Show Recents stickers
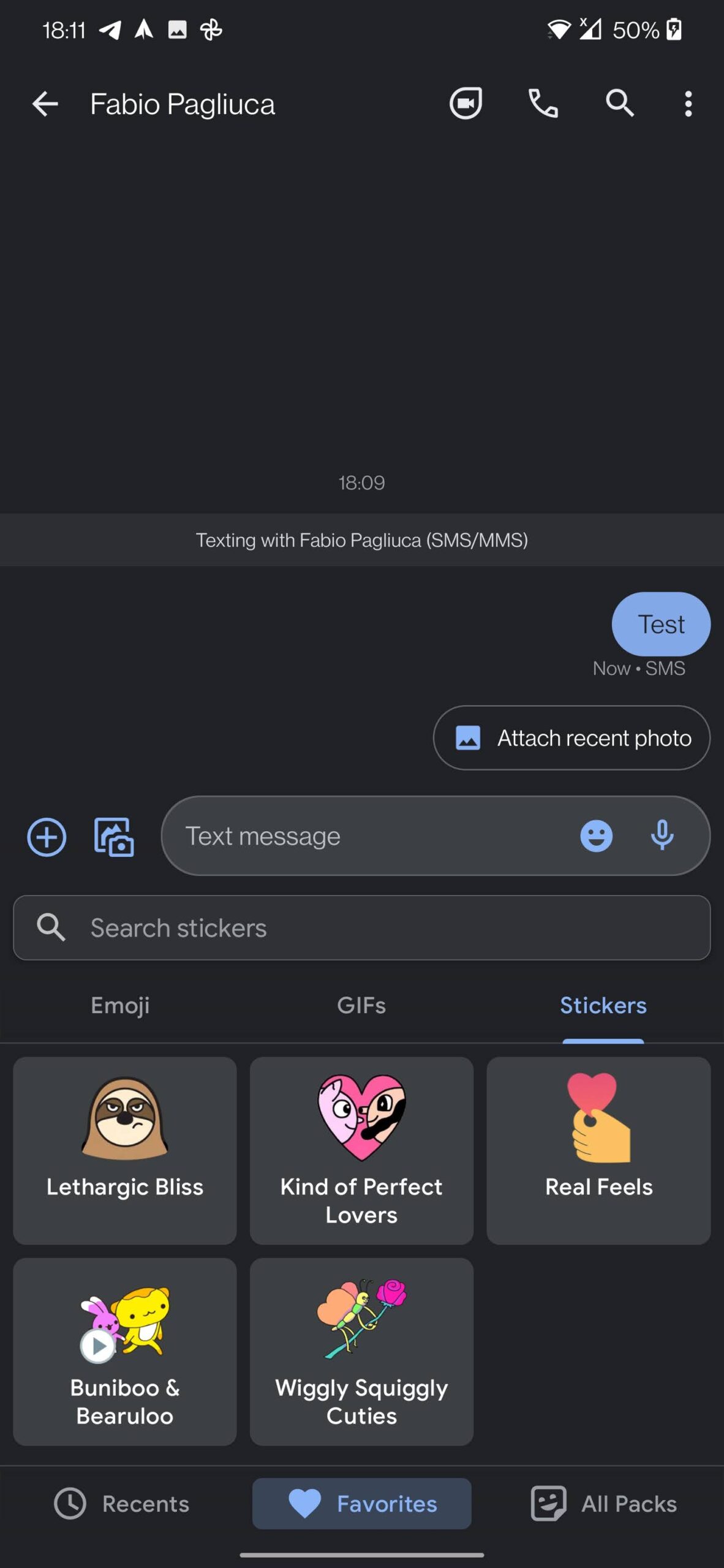The image size is (724, 1568). click(123, 1504)
